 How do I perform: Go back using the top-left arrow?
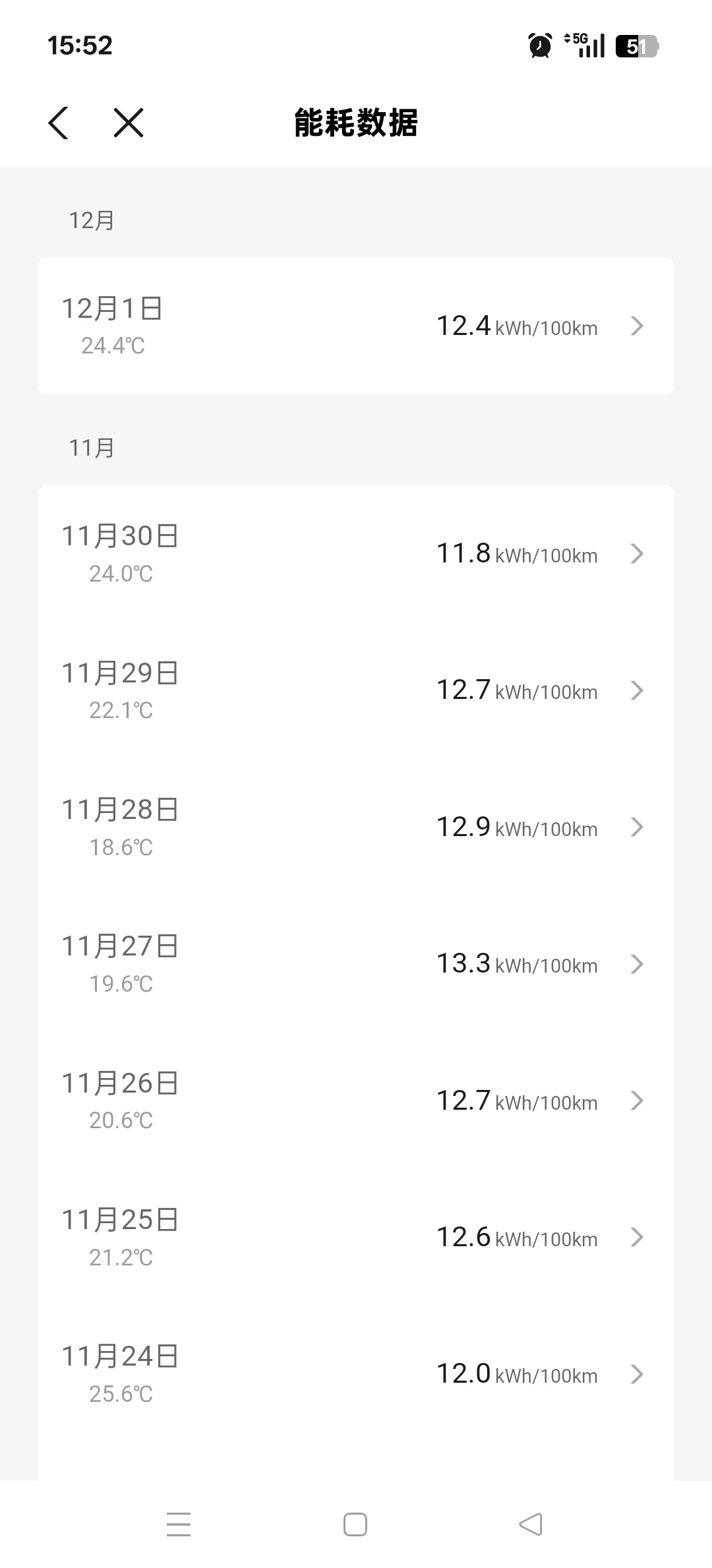[x=58, y=123]
